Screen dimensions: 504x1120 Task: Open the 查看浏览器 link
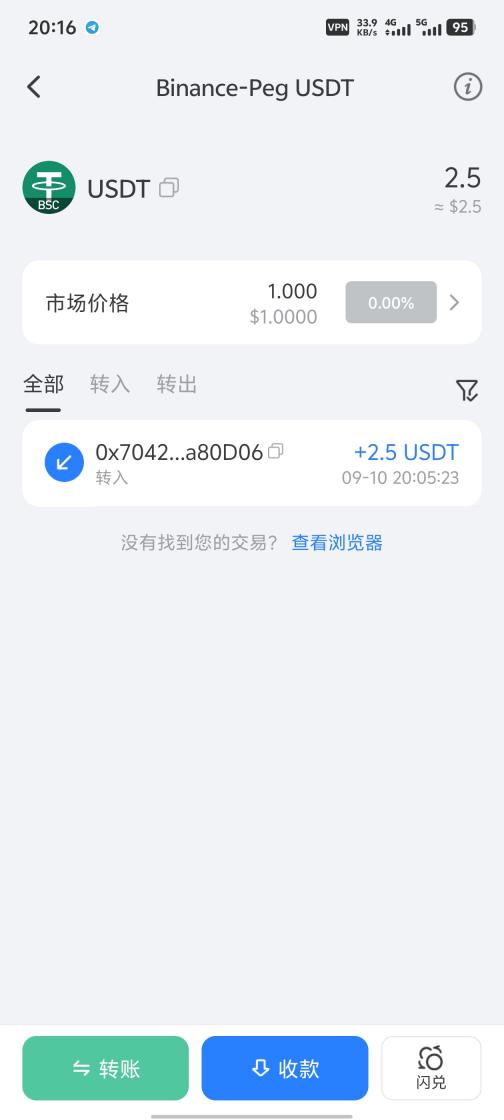tap(337, 543)
